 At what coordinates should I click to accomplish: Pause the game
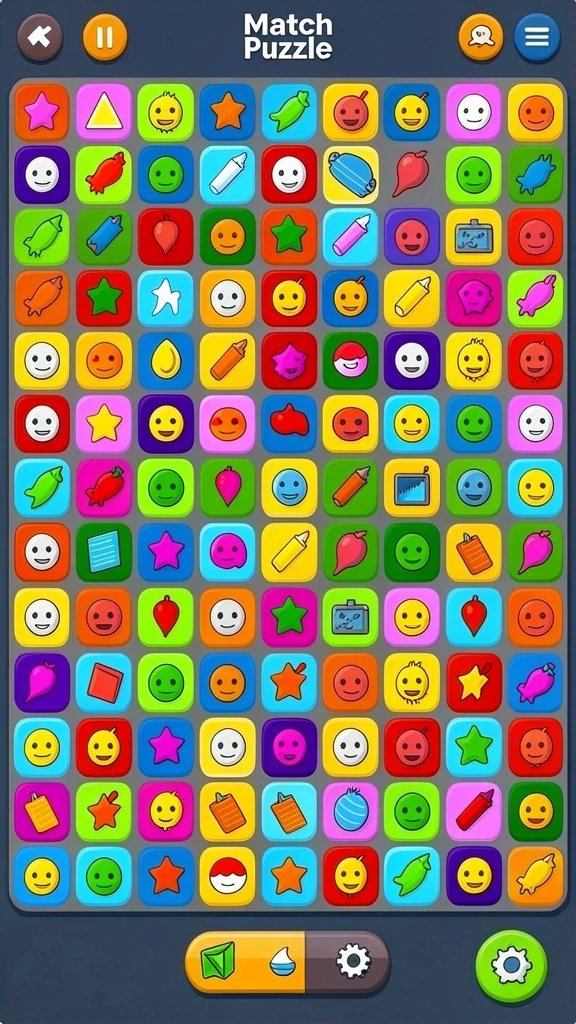coord(104,37)
